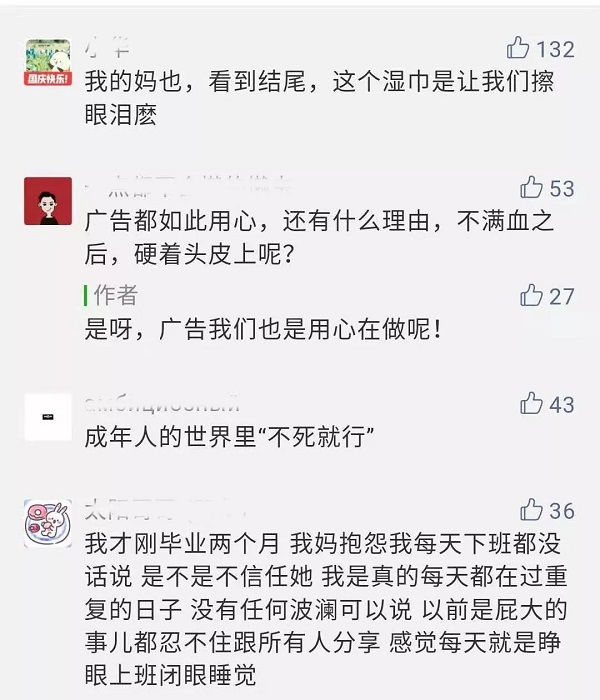Like the comment 成年人的世界里不死就行

532,404
